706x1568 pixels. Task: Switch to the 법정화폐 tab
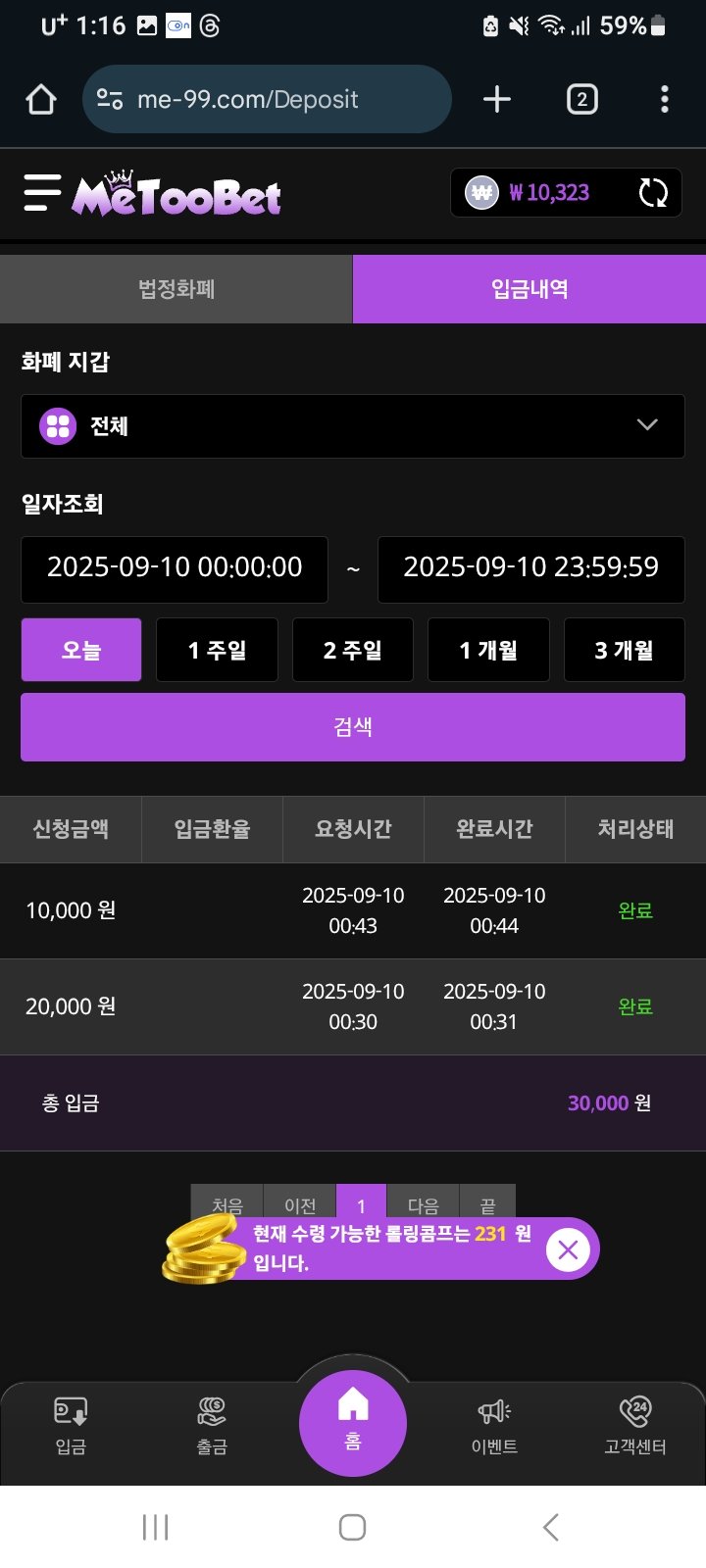(x=176, y=289)
